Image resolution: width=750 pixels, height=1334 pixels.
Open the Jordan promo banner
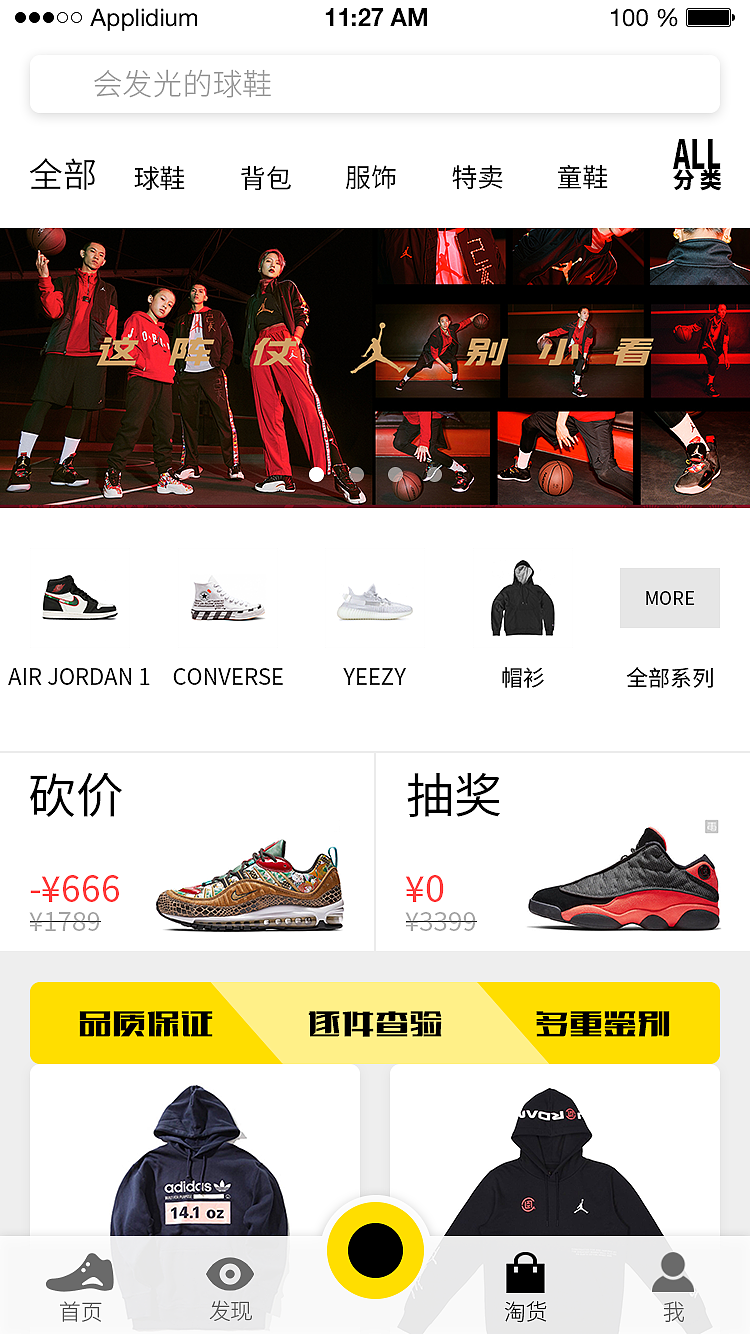[375, 367]
